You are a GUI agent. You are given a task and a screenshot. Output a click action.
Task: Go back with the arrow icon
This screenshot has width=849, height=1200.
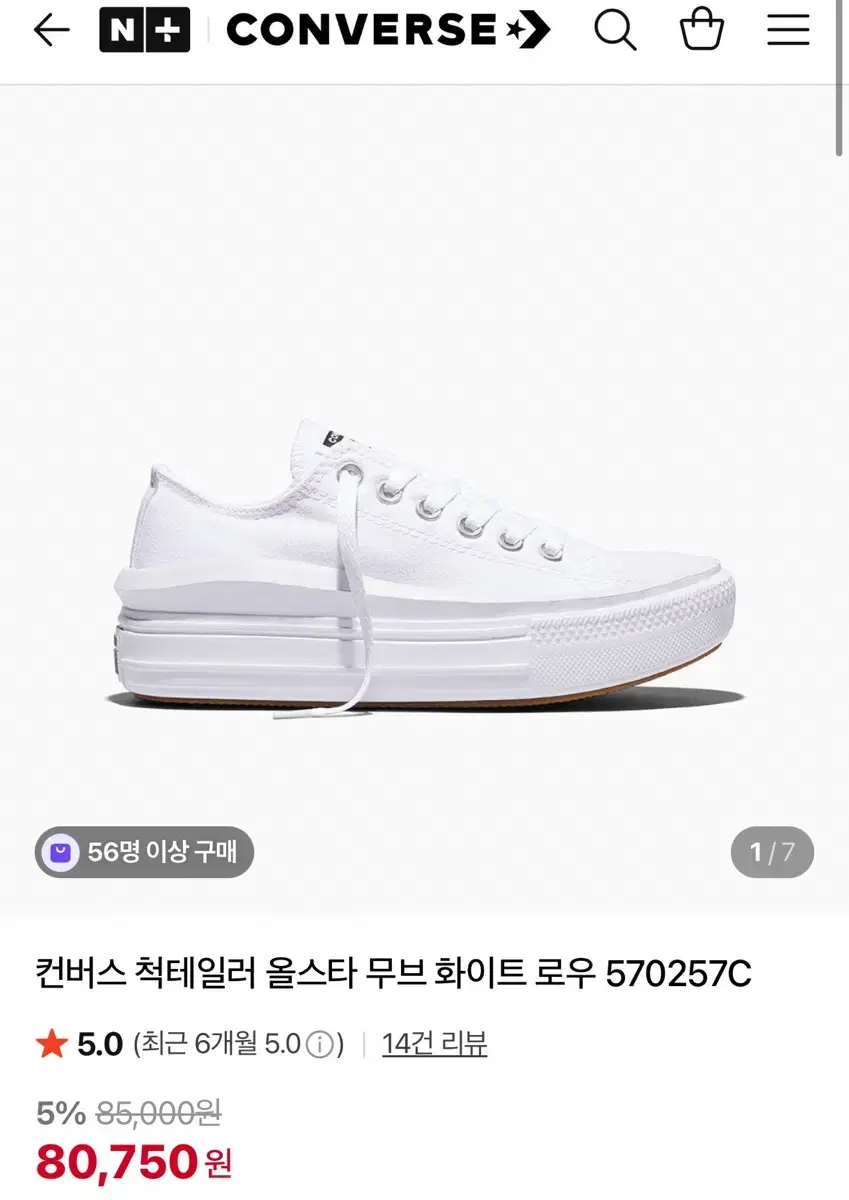point(51,31)
